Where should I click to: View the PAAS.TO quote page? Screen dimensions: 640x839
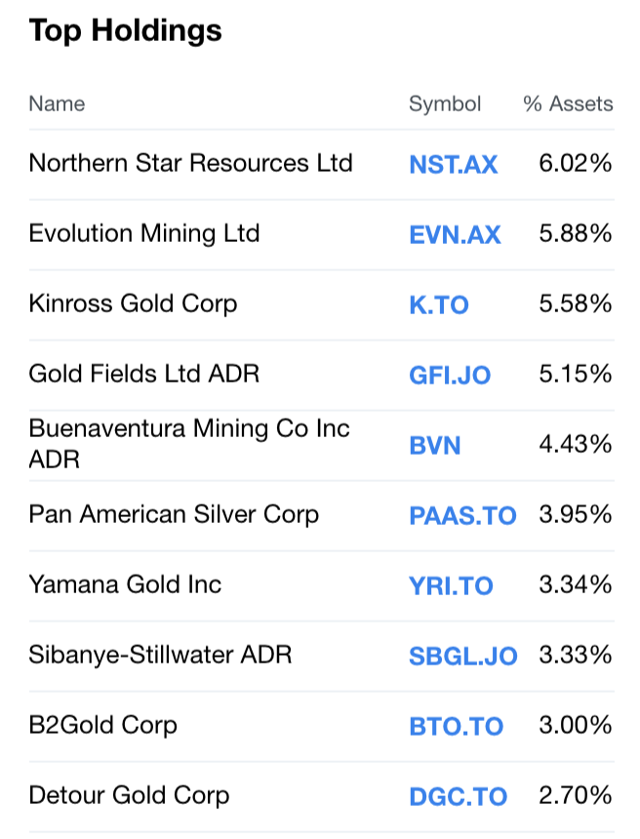(x=462, y=516)
